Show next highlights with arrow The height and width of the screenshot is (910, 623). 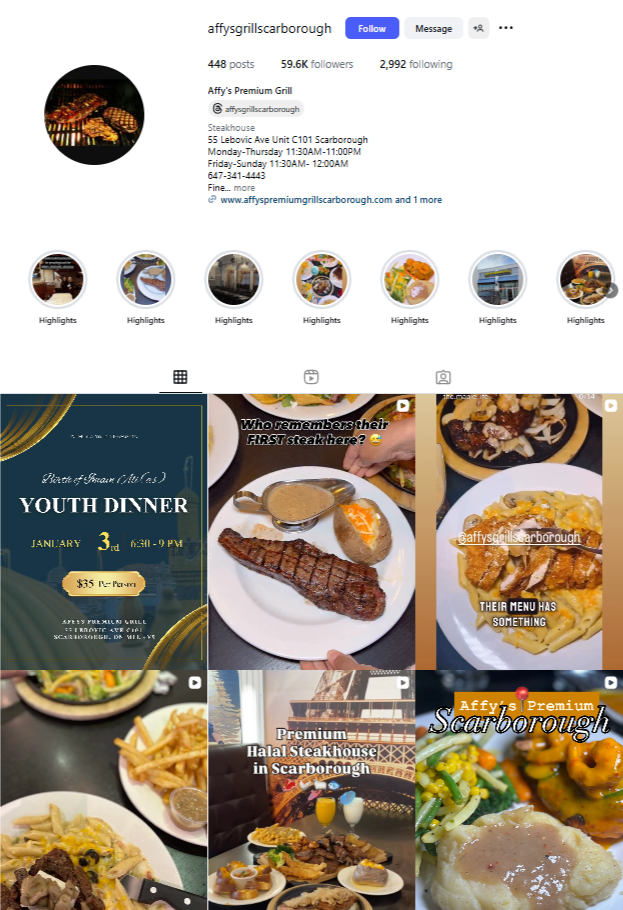pyautogui.click(x=611, y=290)
